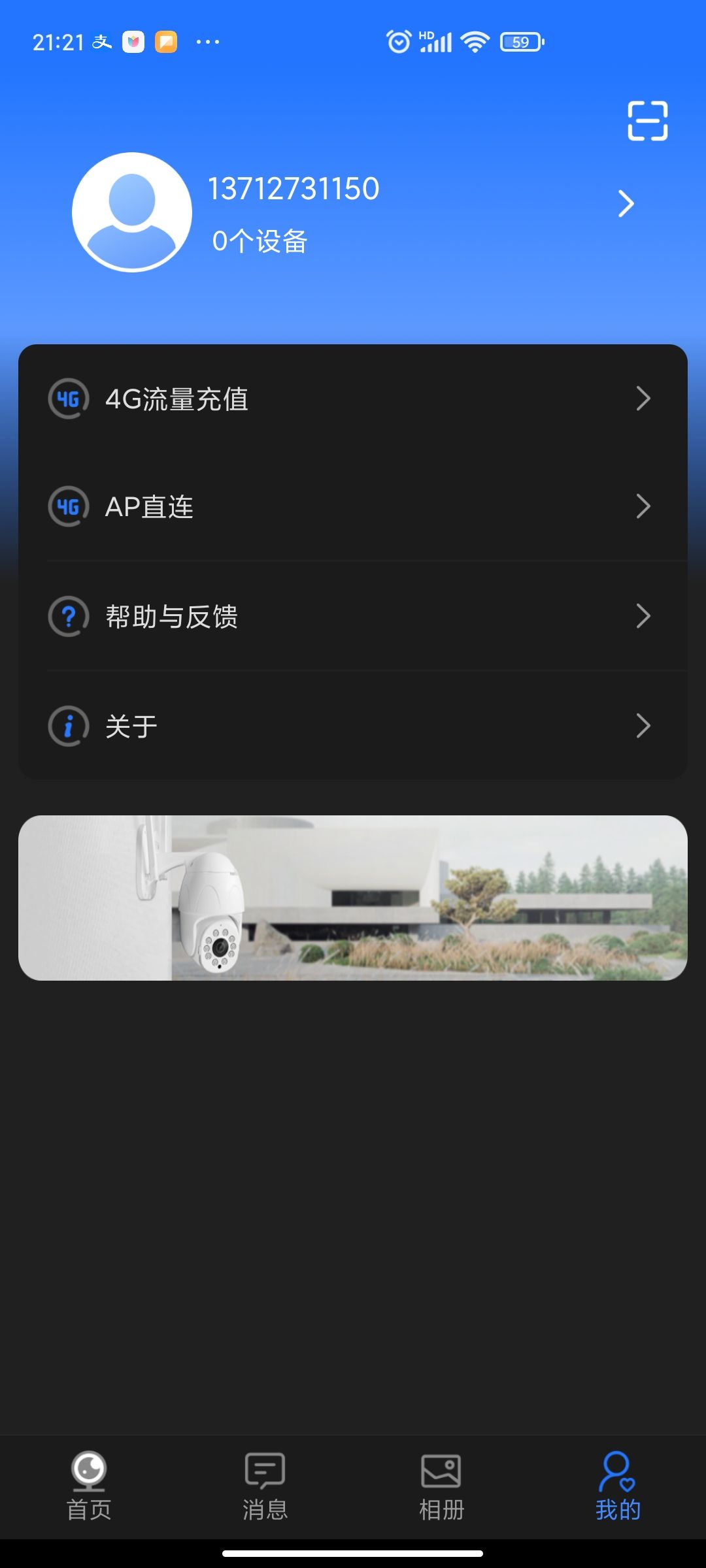
Task: Click the 4G data recharge icon
Action: tap(67, 399)
